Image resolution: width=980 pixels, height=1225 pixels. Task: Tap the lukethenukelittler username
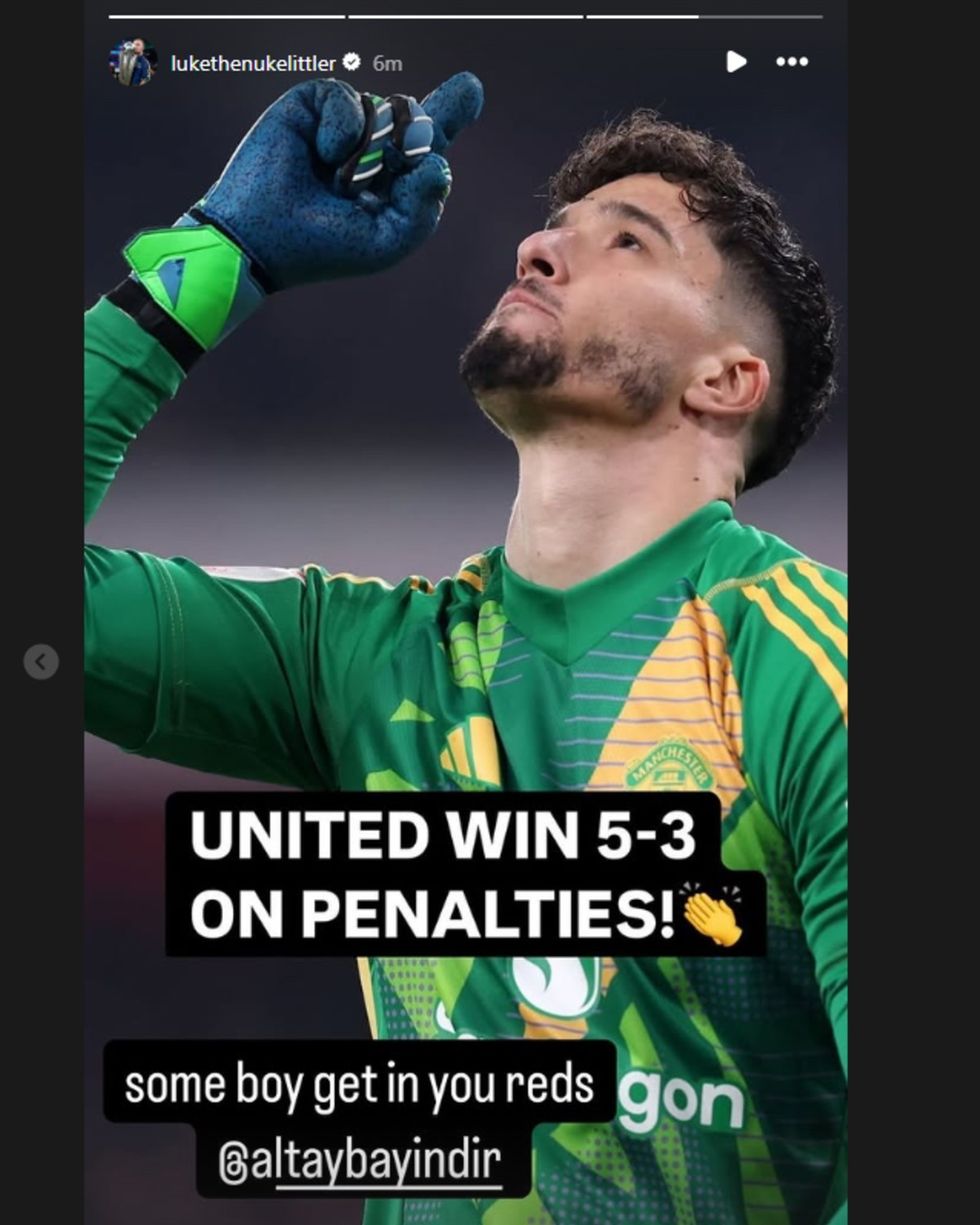tap(253, 63)
